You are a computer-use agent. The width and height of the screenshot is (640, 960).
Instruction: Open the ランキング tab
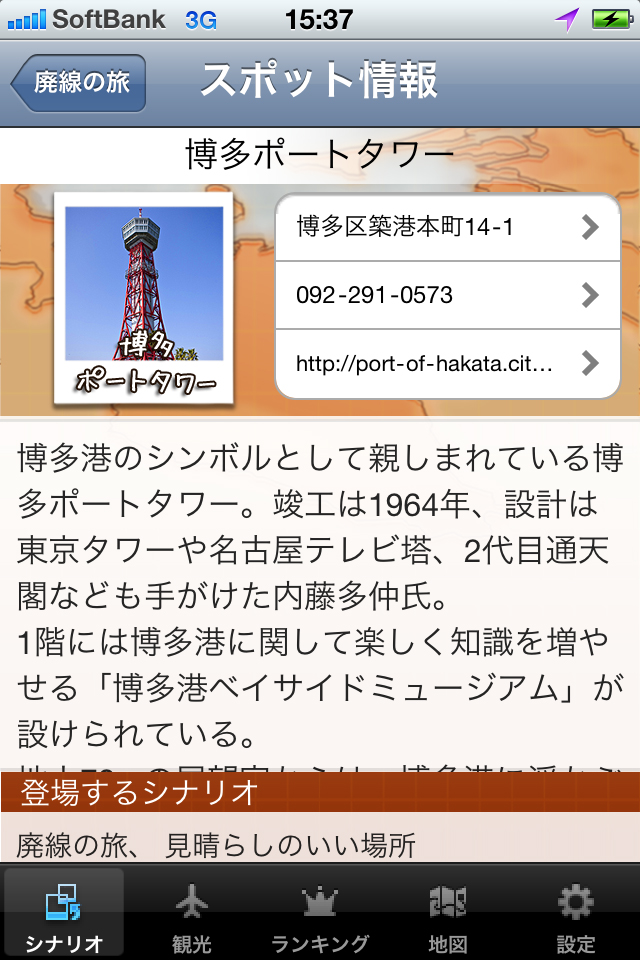pyautogui.click(x=320, y=914)
